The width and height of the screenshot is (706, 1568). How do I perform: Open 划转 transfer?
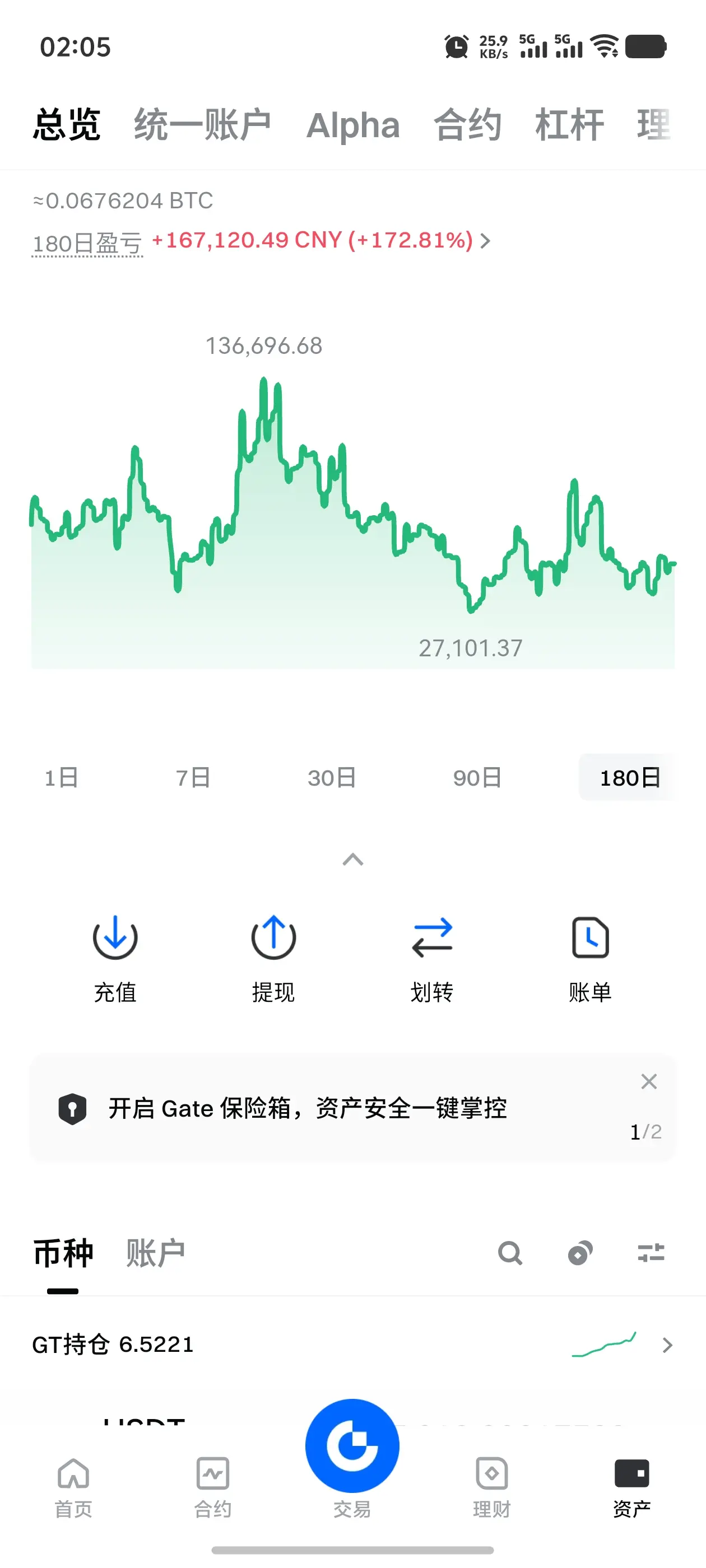pyautogui.click(x=432, y=959)
